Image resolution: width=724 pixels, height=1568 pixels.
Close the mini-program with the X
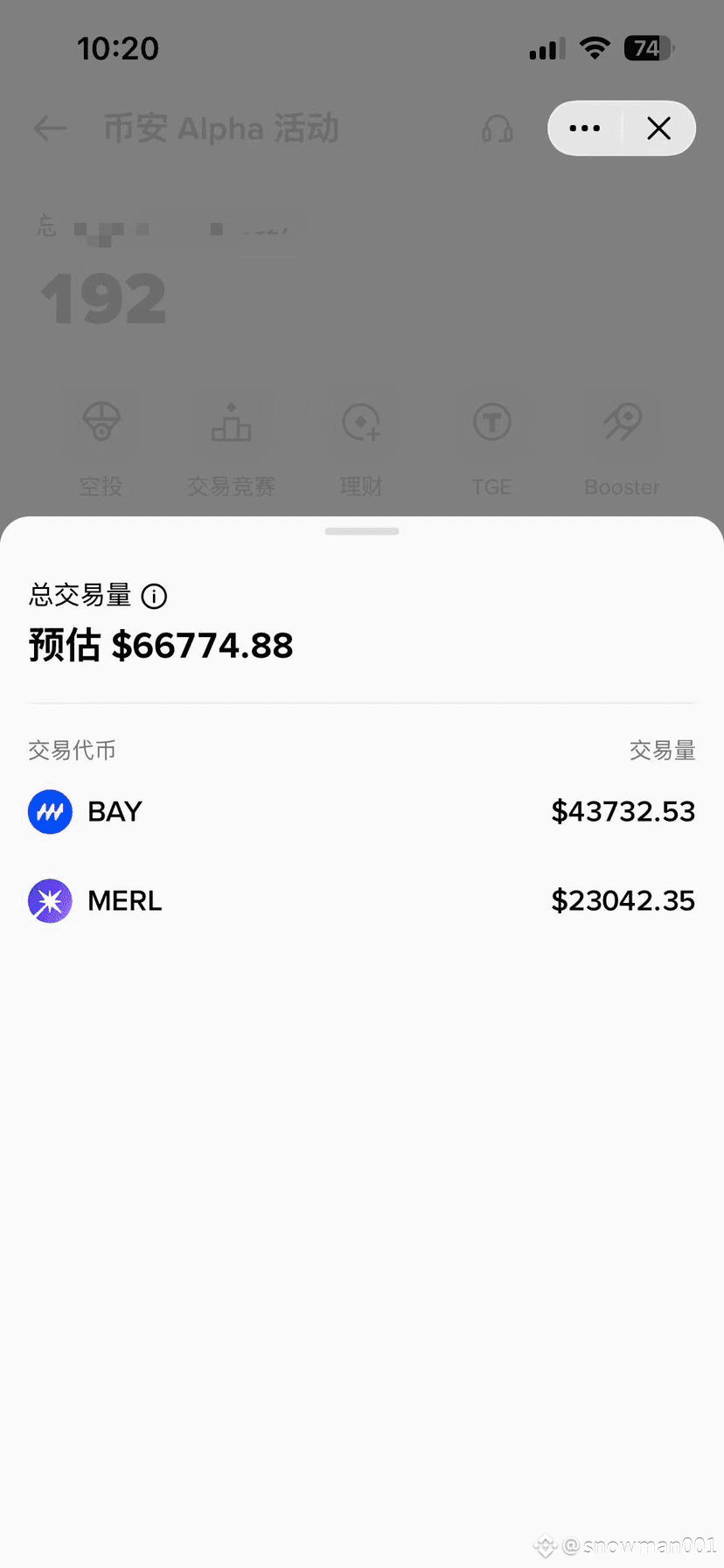coord(659,129)
